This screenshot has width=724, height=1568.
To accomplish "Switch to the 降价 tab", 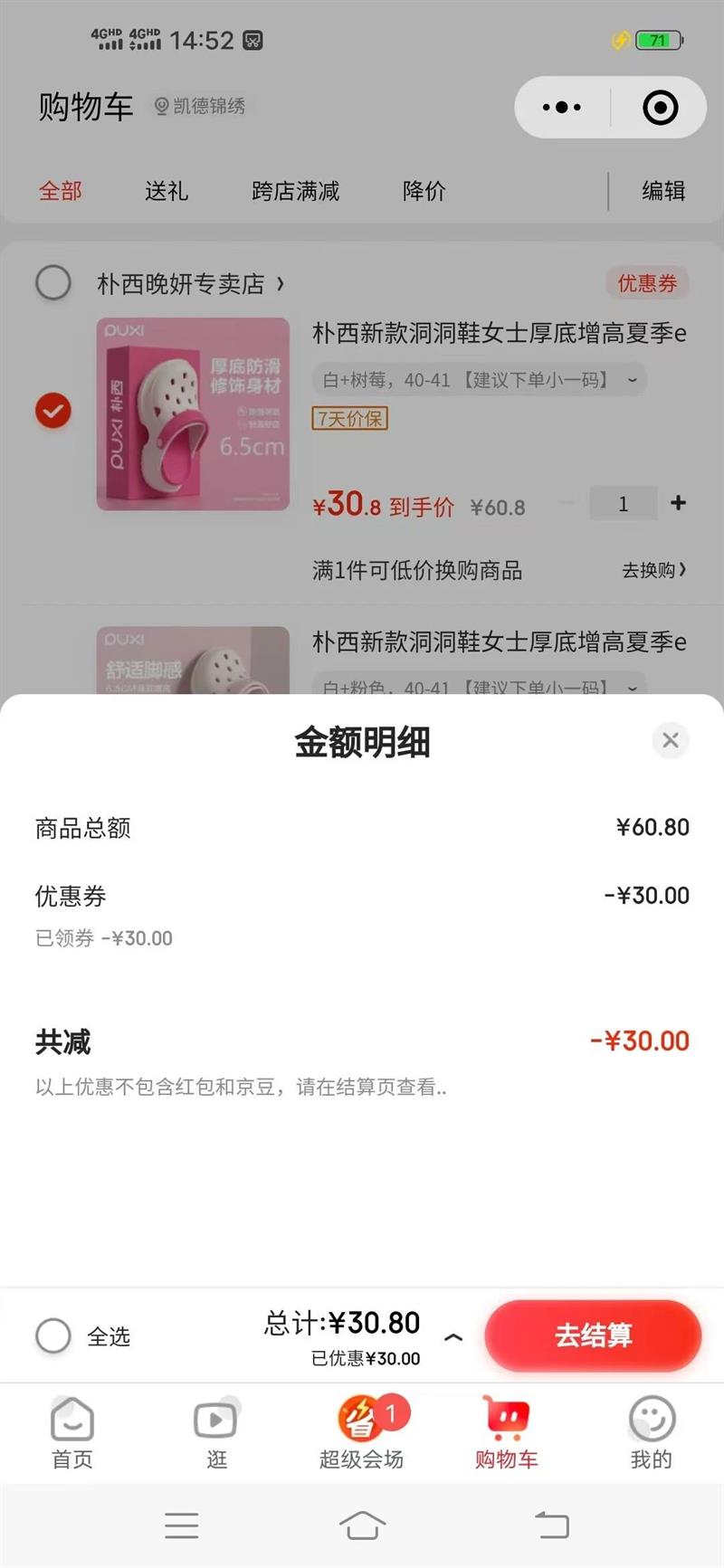I will point(424,191).
